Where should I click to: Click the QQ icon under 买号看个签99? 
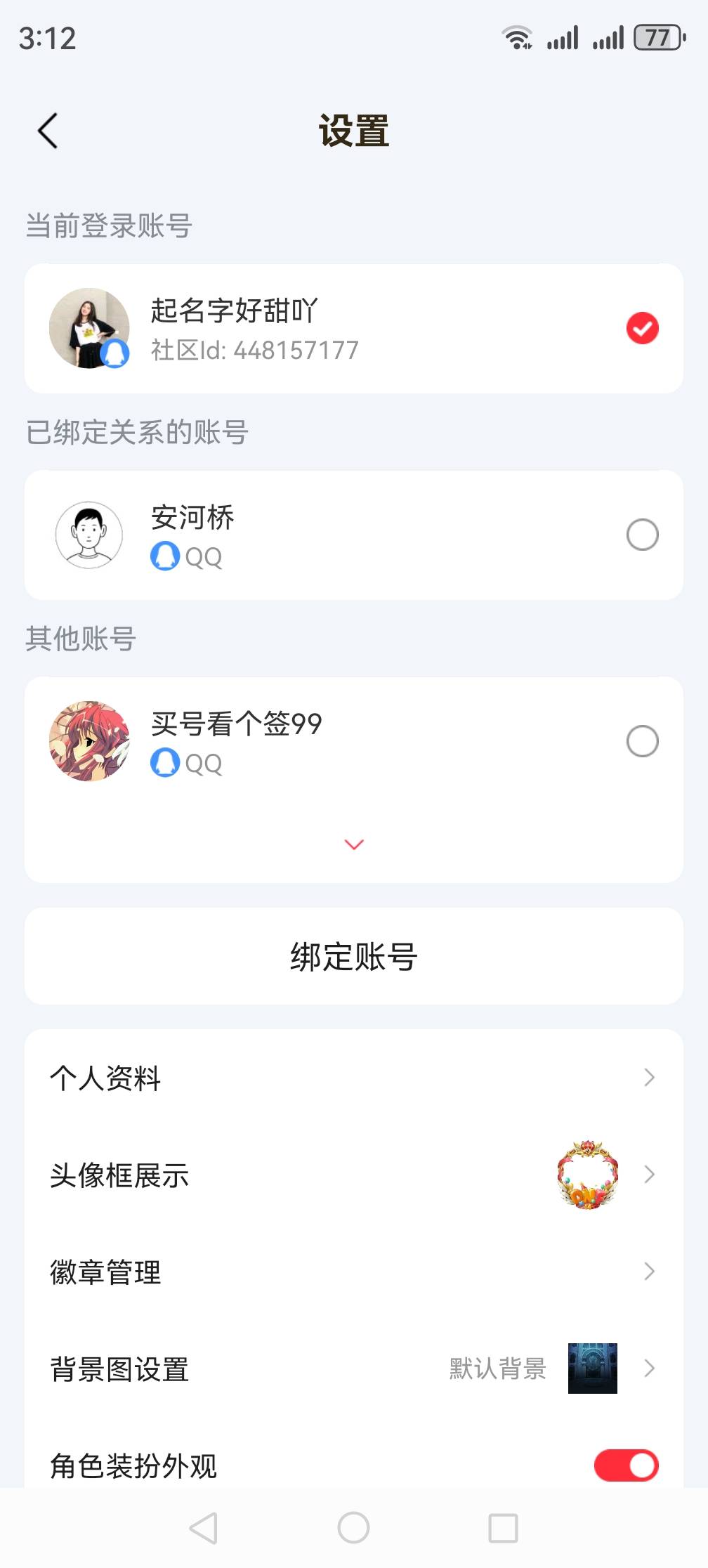(x=164, y=764)
